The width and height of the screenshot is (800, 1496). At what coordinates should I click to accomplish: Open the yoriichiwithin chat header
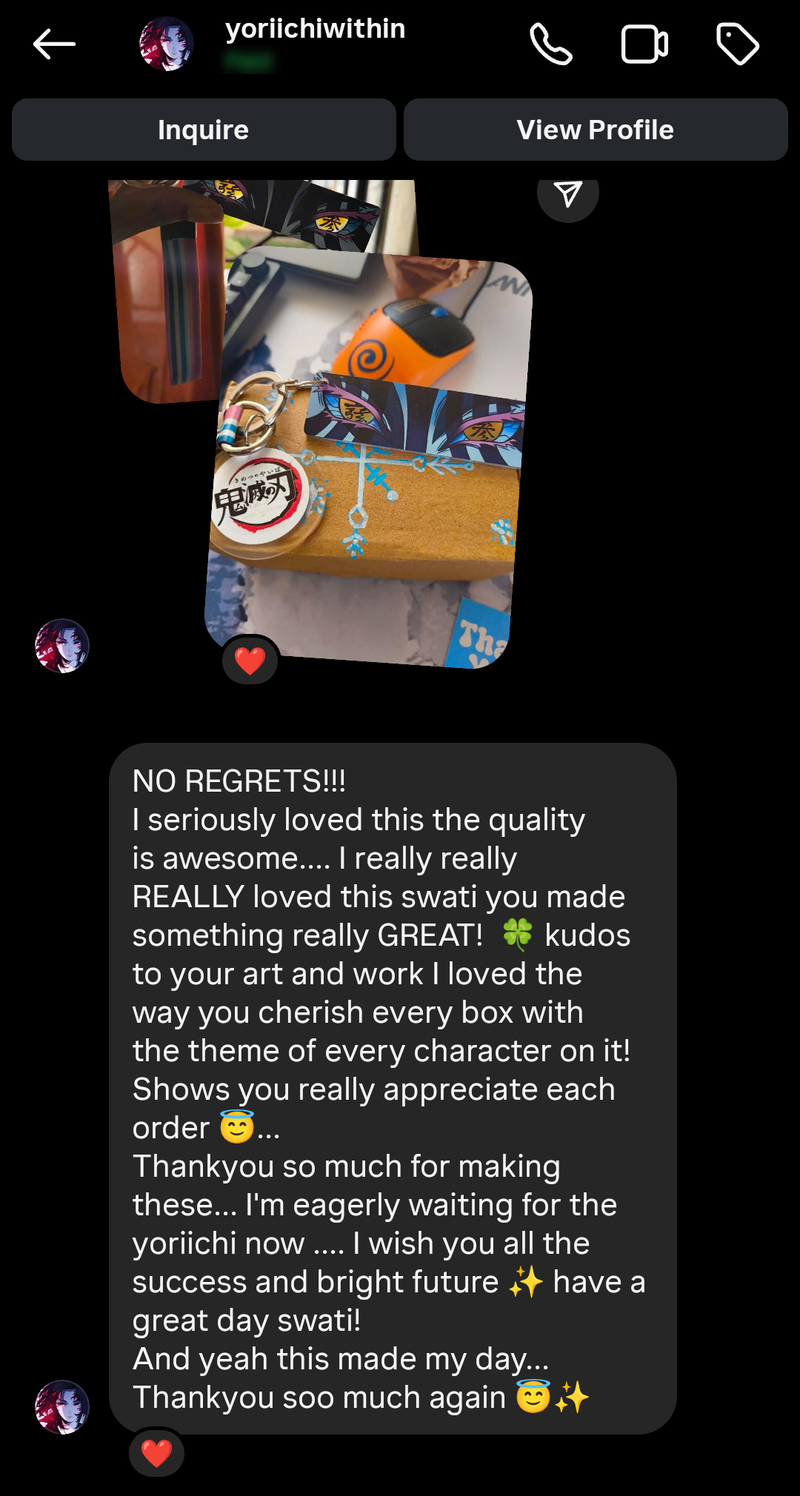pos(314,30)
